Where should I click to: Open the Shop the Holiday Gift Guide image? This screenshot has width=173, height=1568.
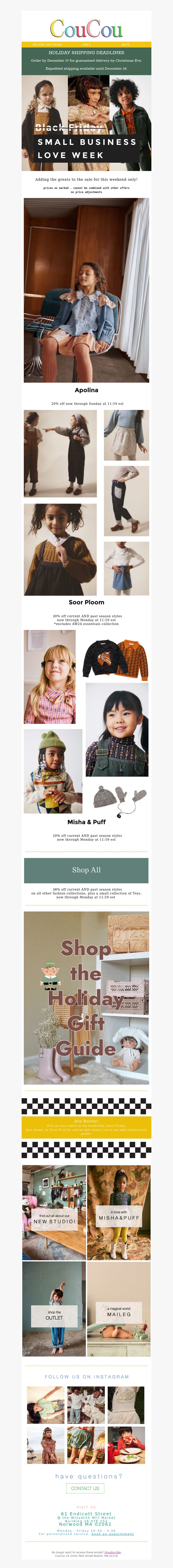point(86,998)
